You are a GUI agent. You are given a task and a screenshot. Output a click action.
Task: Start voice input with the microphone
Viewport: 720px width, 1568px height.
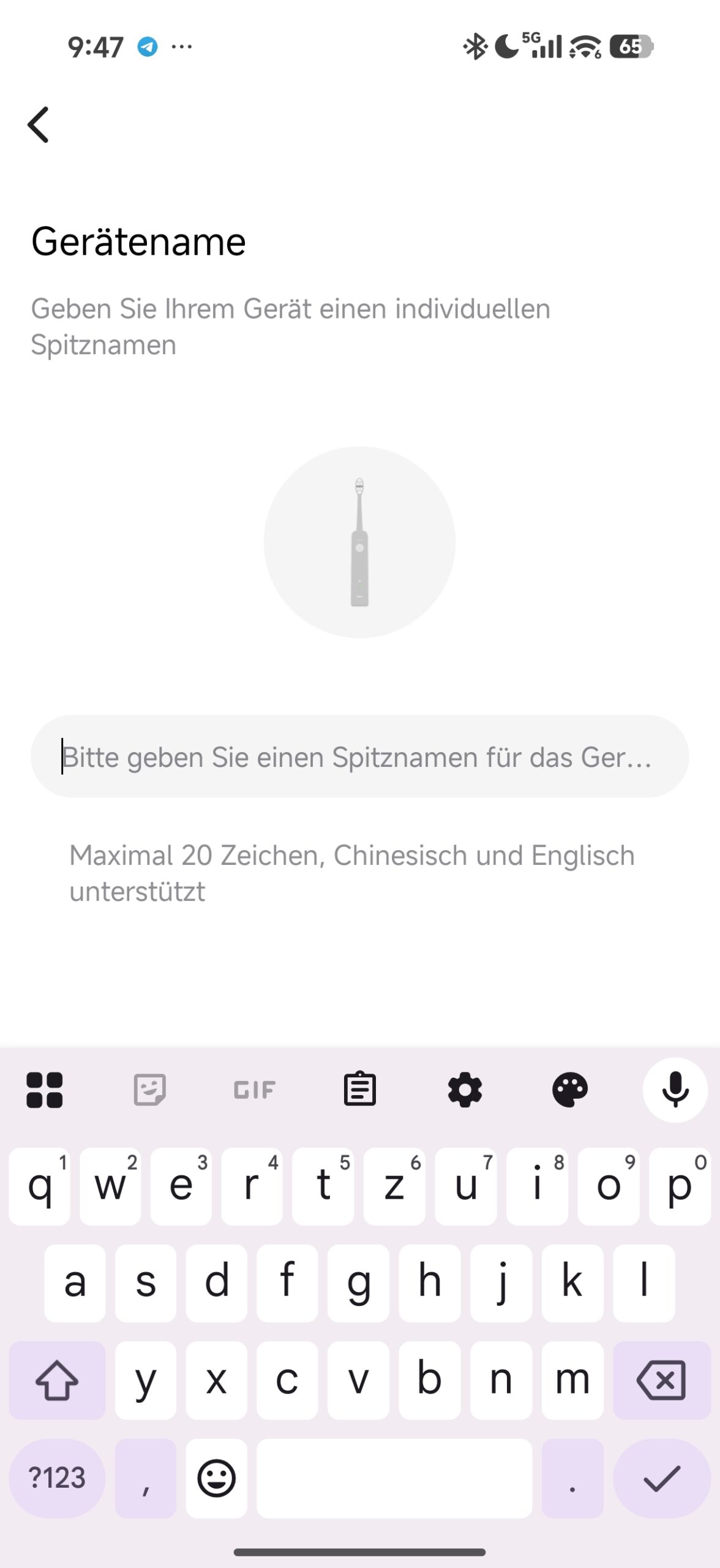[675, 1090]
